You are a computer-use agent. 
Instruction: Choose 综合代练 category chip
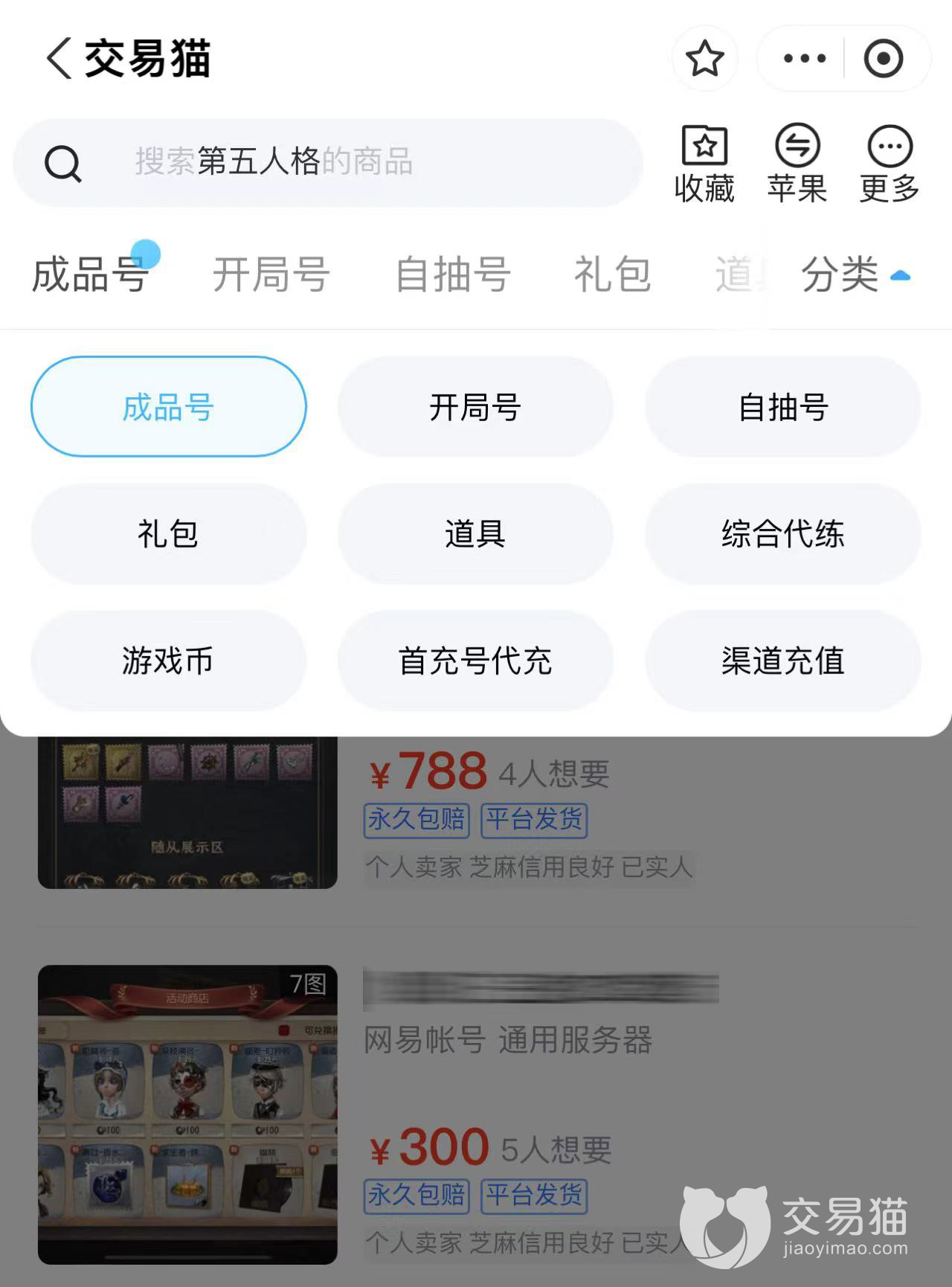(x=782, y=534)
